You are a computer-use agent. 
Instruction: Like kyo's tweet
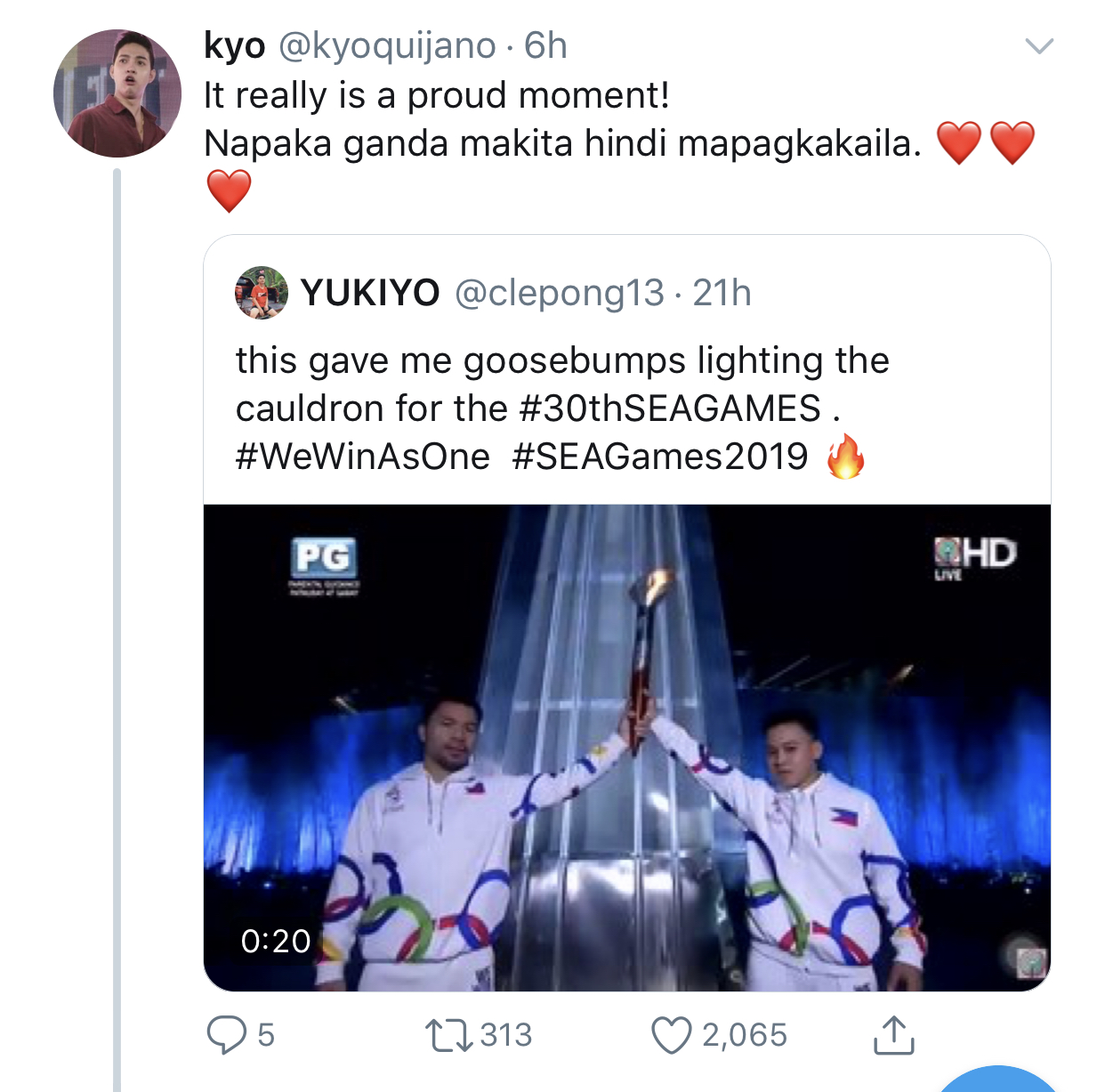pyautogui.click(x=672, y=1035)
